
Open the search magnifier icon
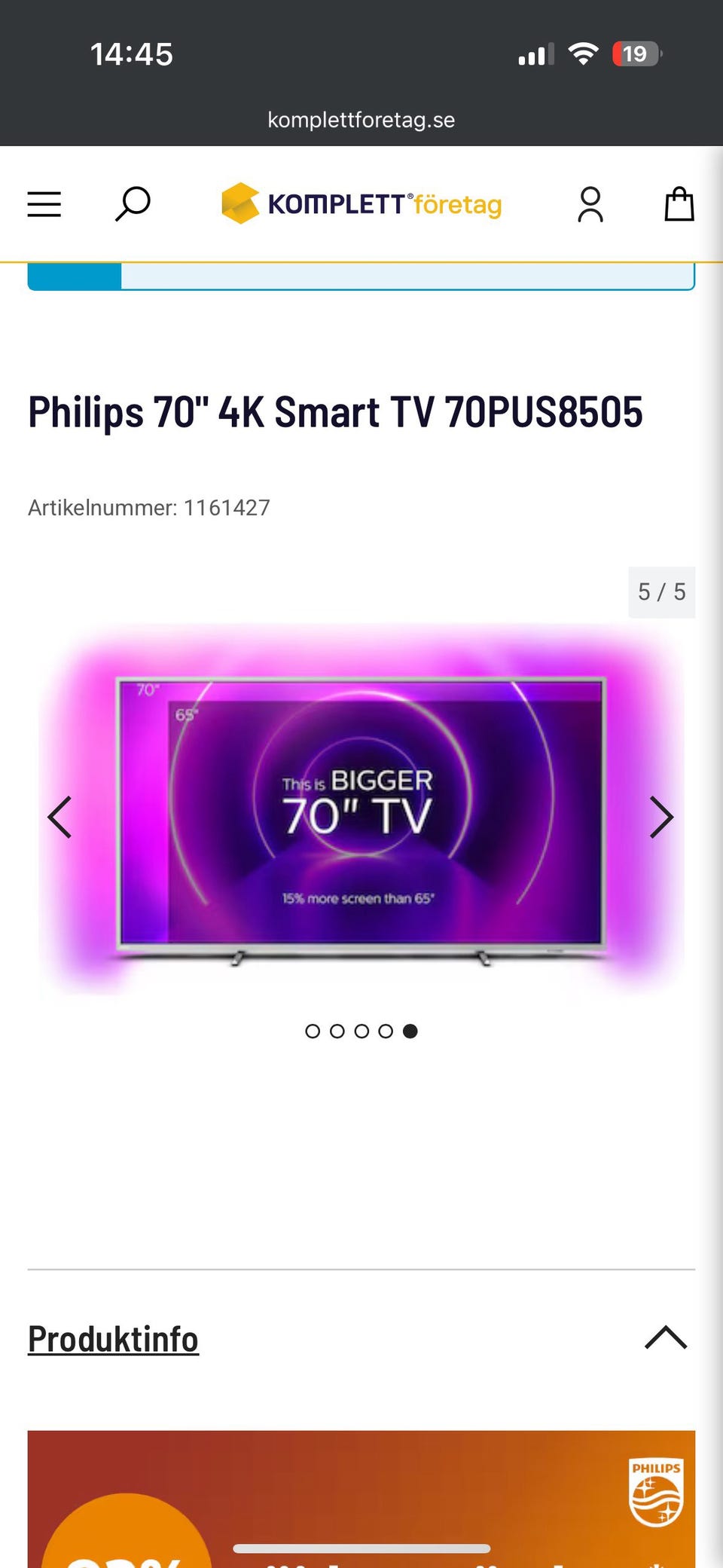pyautogui.click(x=133, y=204)
